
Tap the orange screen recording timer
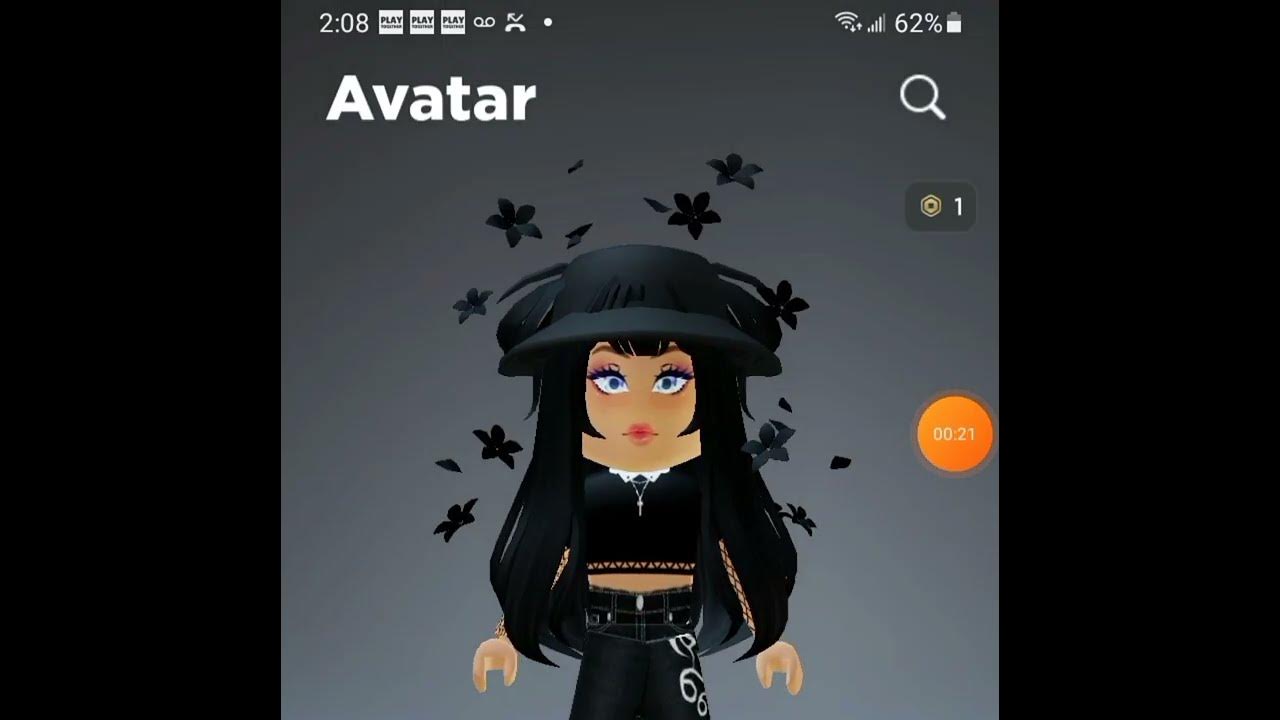click(x=954, y=434)
